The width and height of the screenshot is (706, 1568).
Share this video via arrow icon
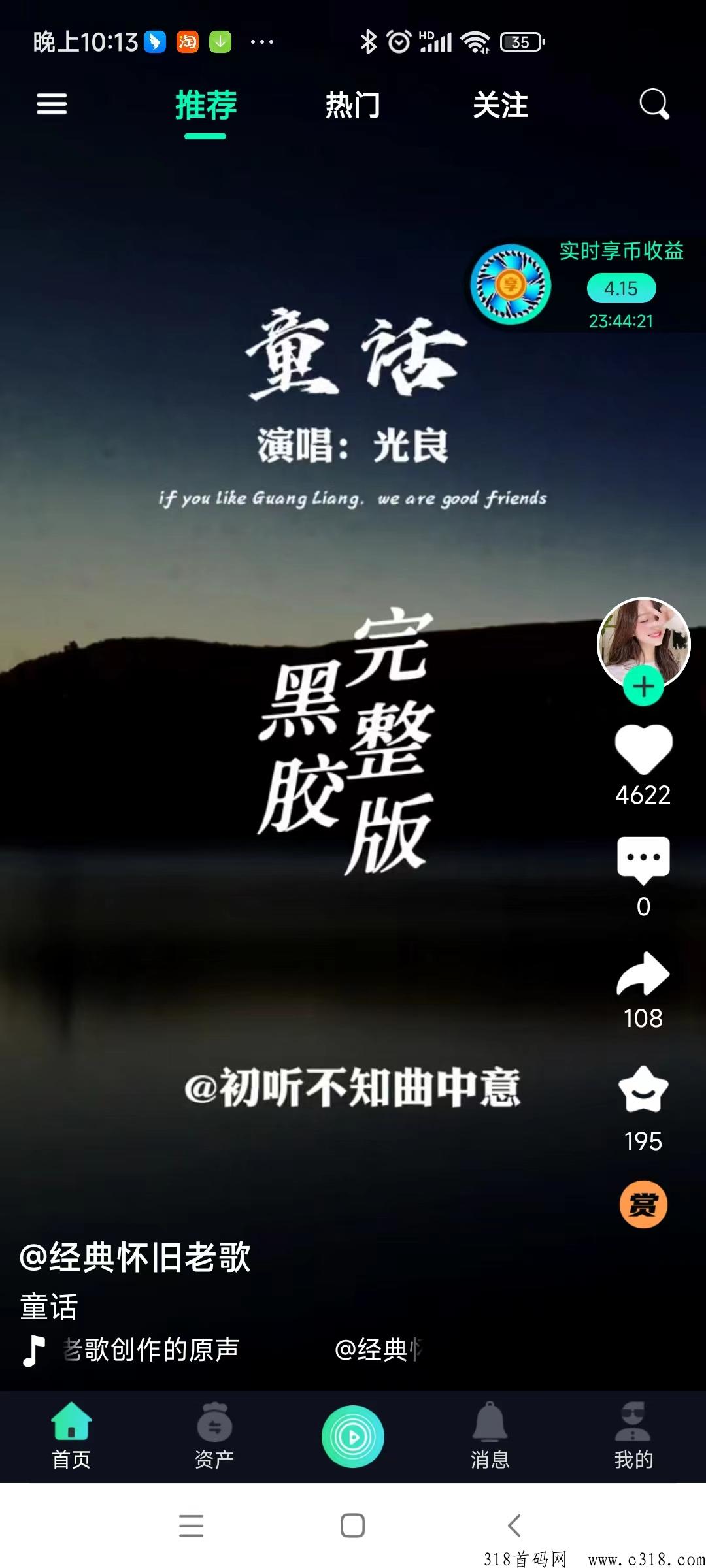point(644,974)
